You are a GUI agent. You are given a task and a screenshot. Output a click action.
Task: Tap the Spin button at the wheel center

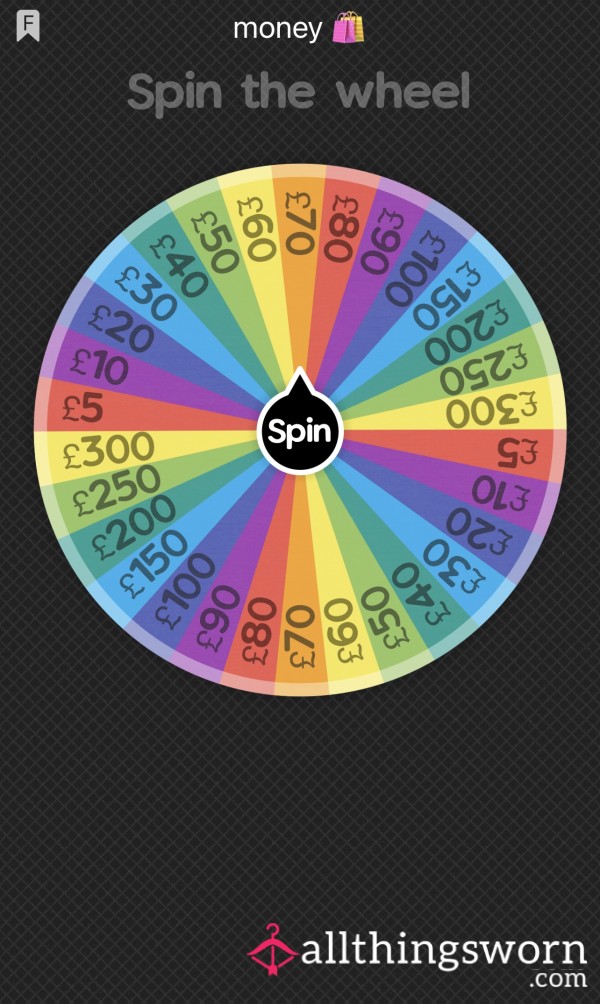coord(300,430)
